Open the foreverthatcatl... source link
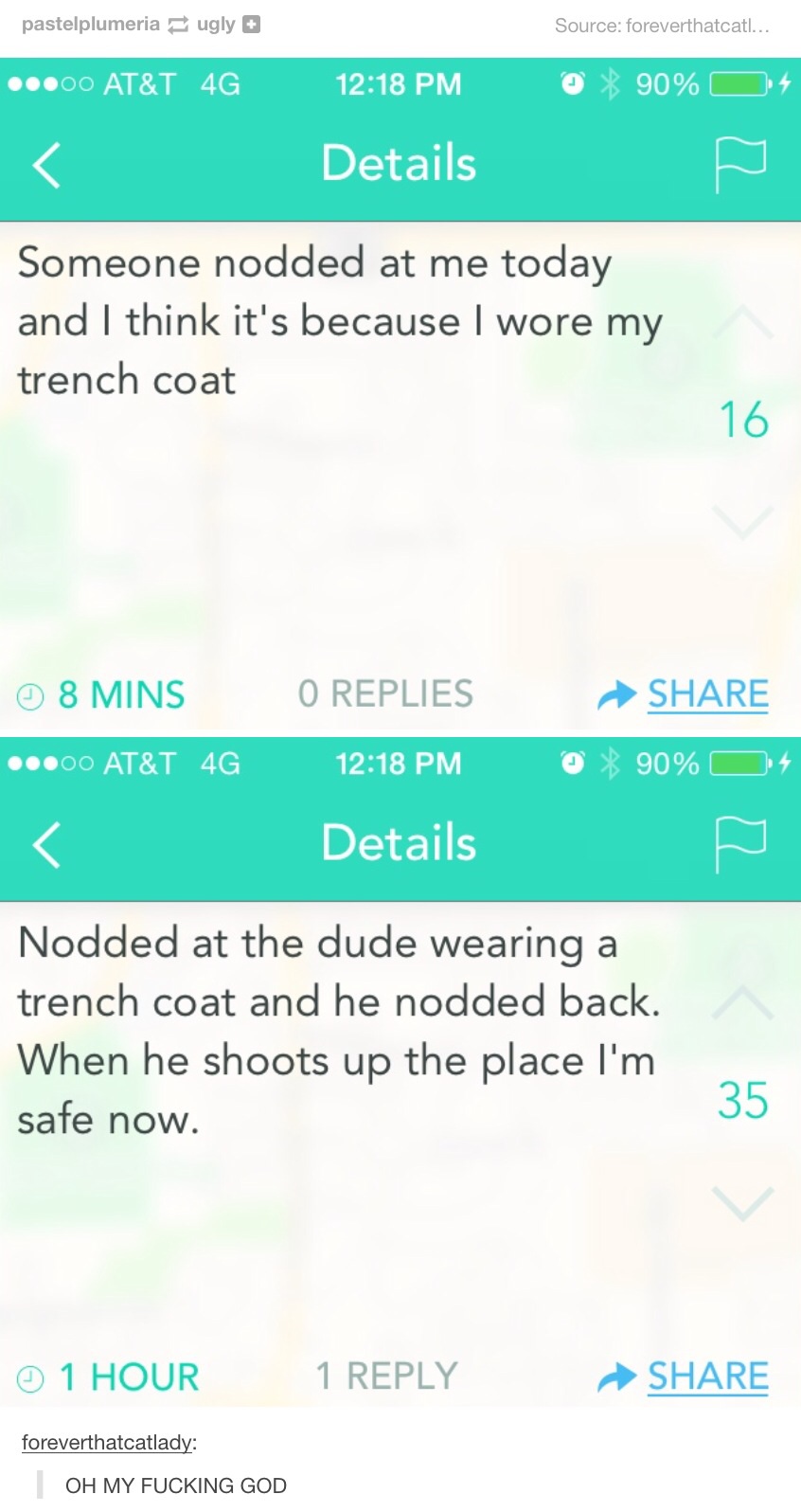This screenshot has height=1512, width=801. click(x=661, y=26)
